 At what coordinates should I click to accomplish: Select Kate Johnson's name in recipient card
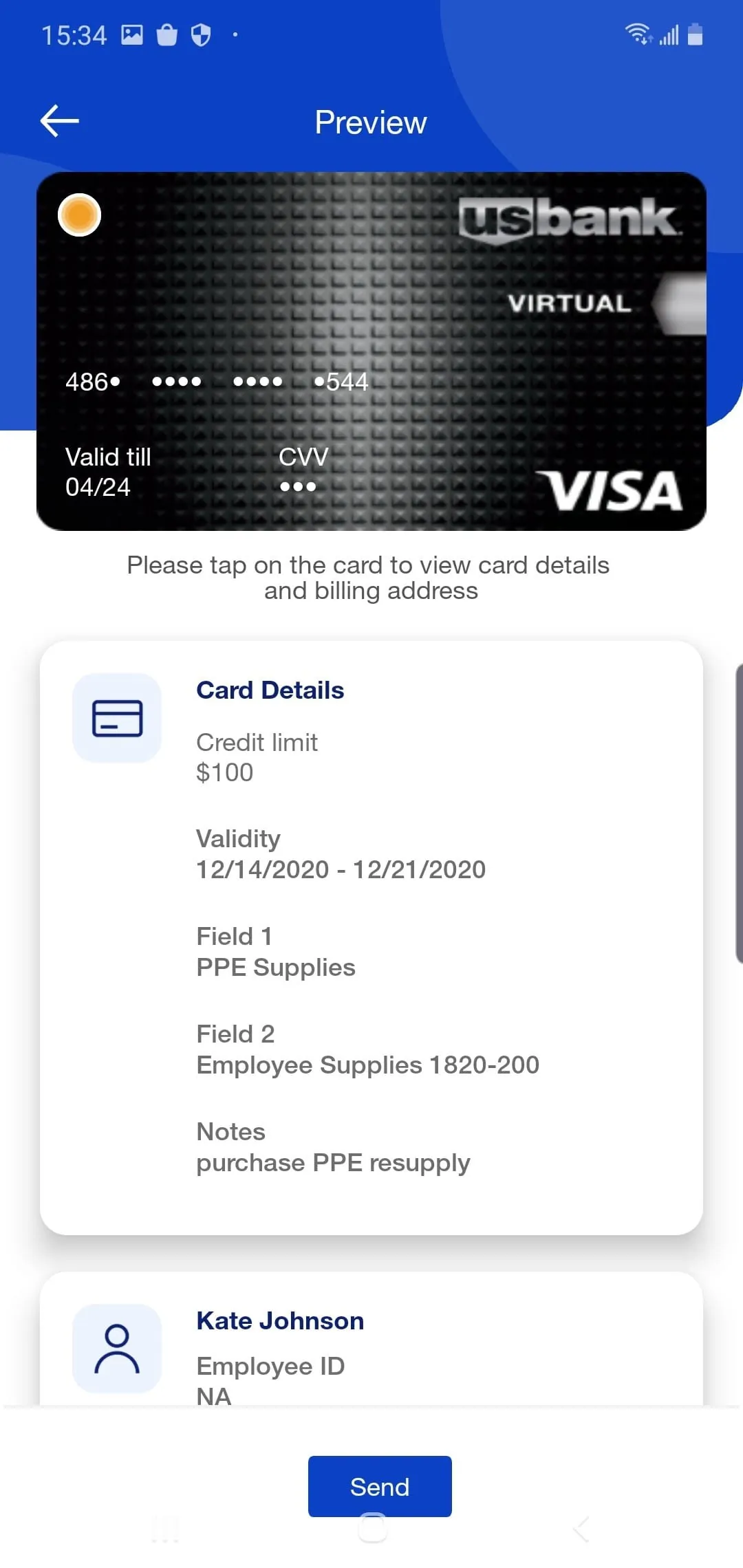pos(279,1320)
